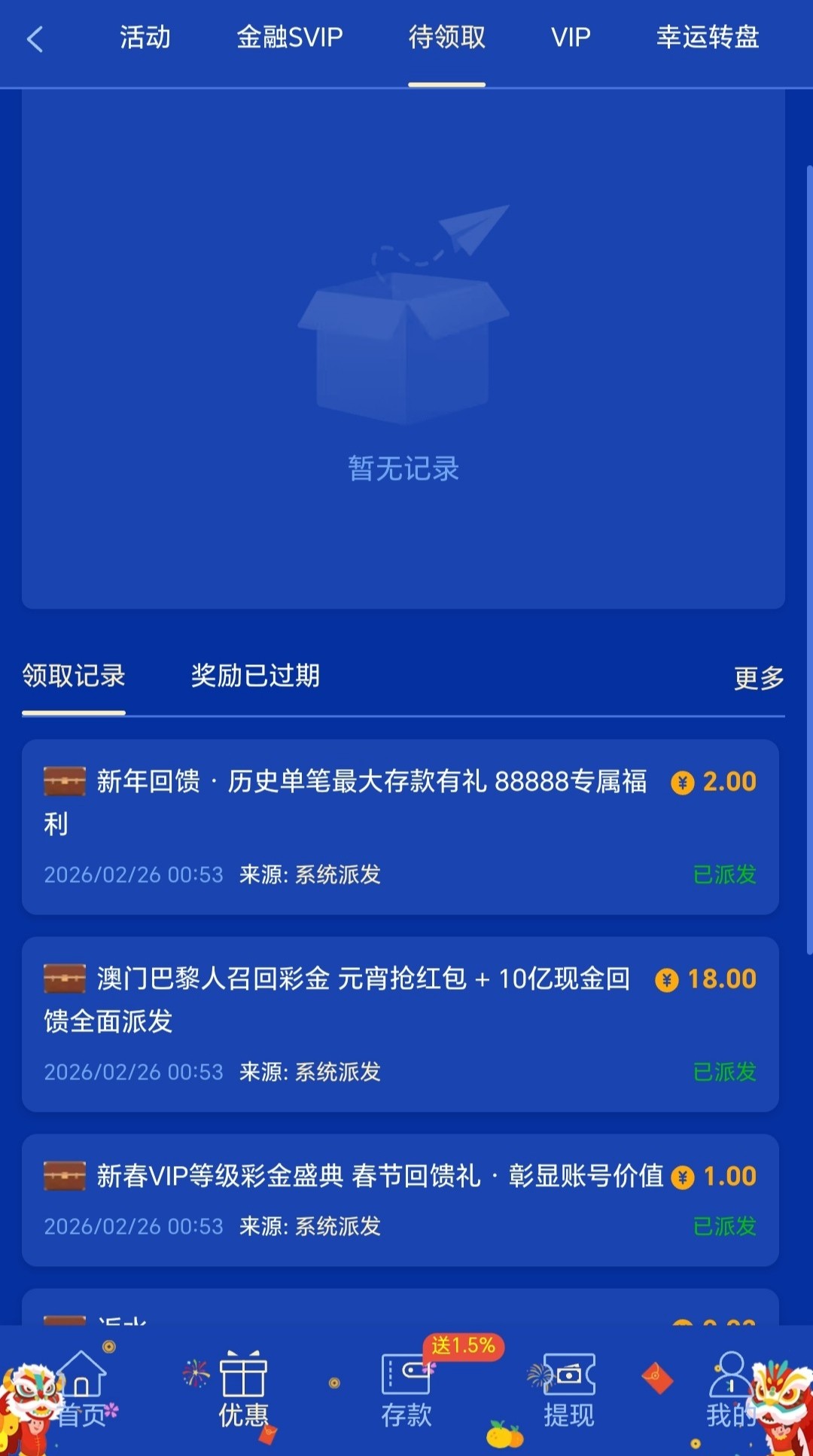Open the 新春VIP等级彩金盛典 1.00 record
Image resolution: width=813 pixels, height=1456 pixels.
point(400,1199)
